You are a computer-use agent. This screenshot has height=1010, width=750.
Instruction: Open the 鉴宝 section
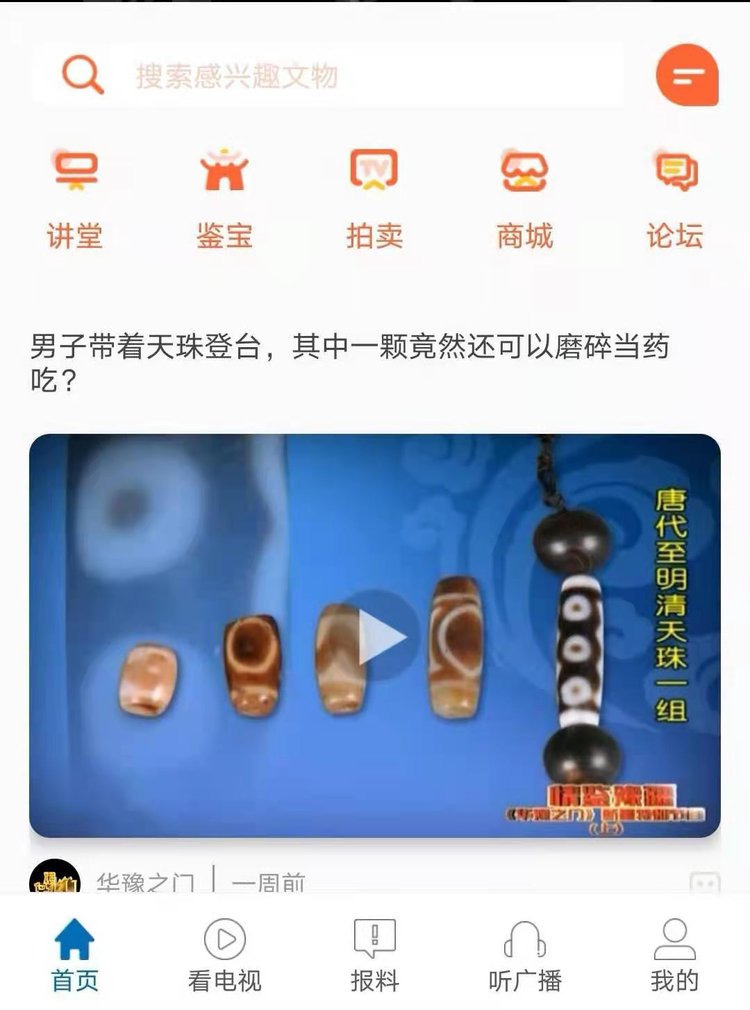[224, 199]
